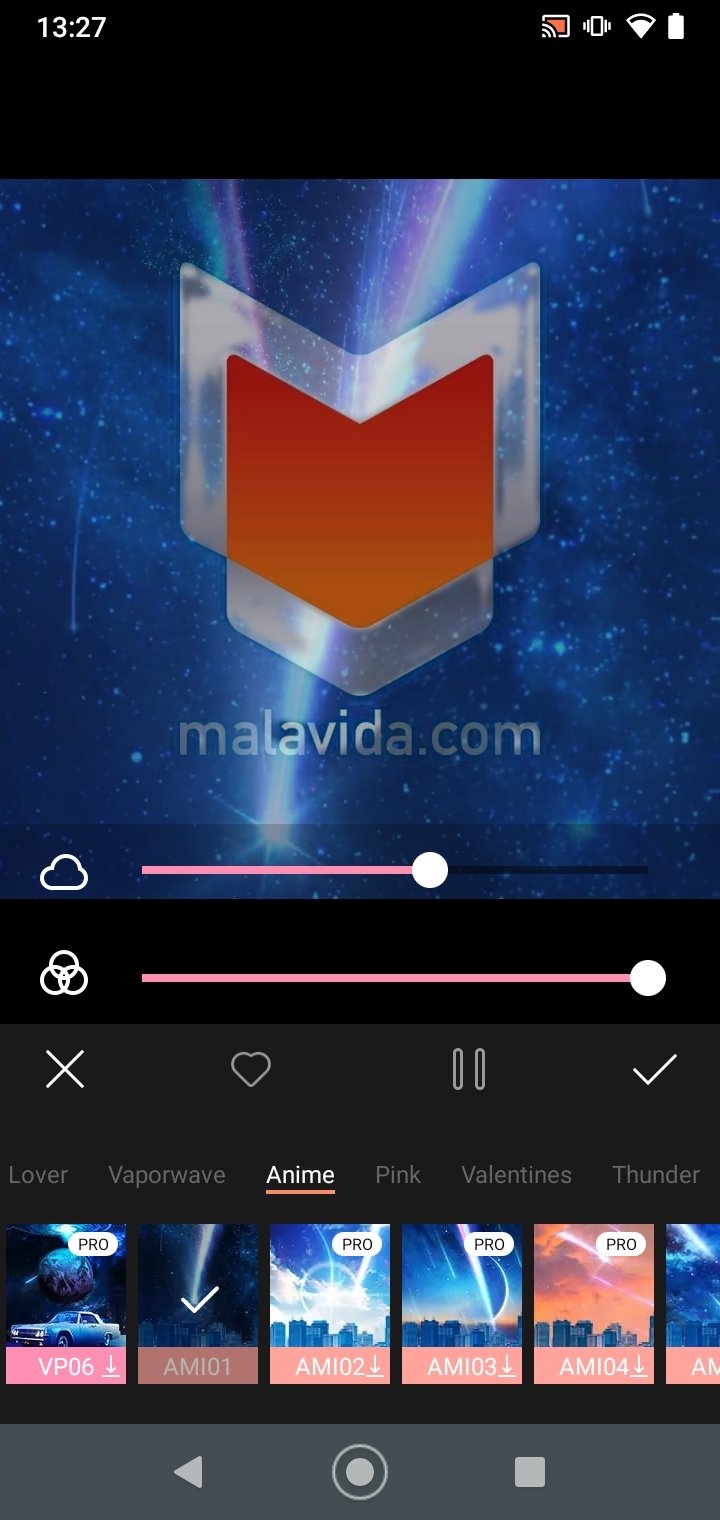720x1520 pixels.
Task: Confirm the filter with the checkmark
Action: point(655,1069)
